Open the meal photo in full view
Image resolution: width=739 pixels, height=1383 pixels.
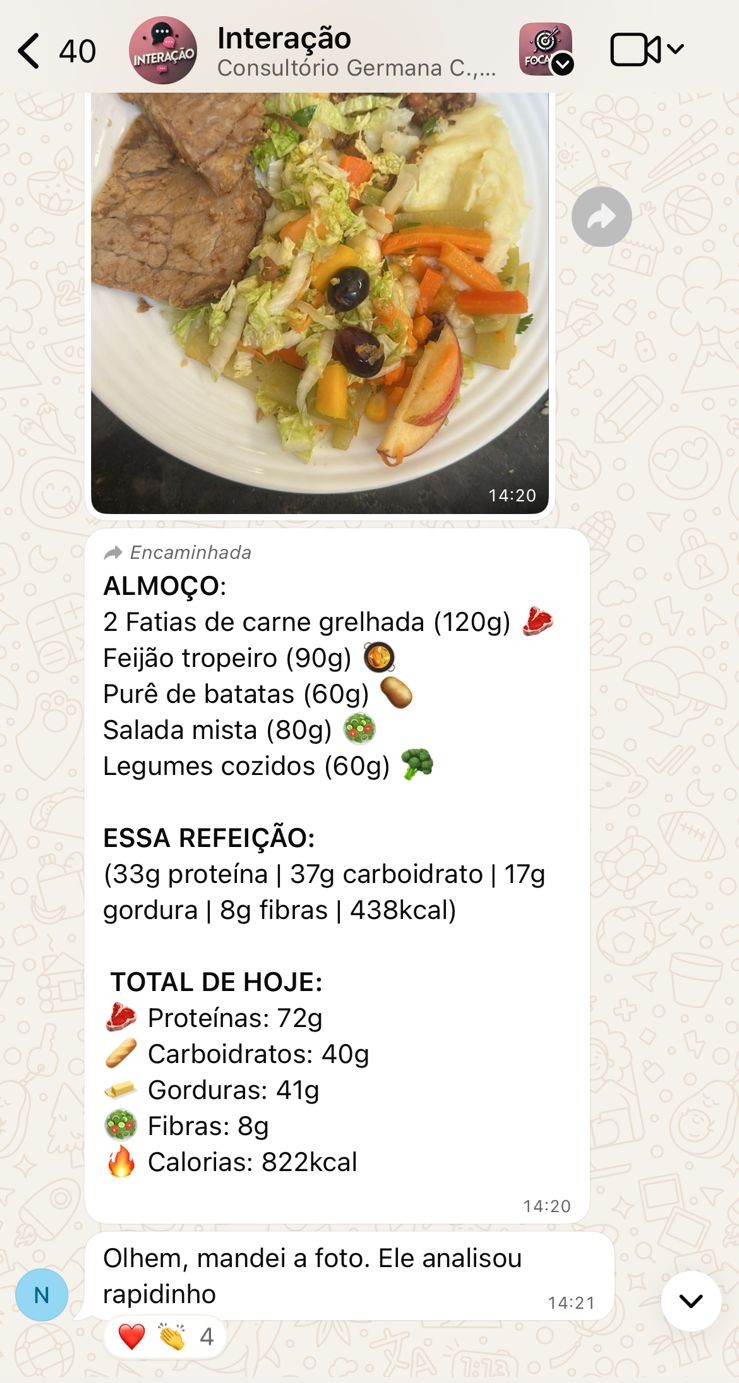pos(319,300)
